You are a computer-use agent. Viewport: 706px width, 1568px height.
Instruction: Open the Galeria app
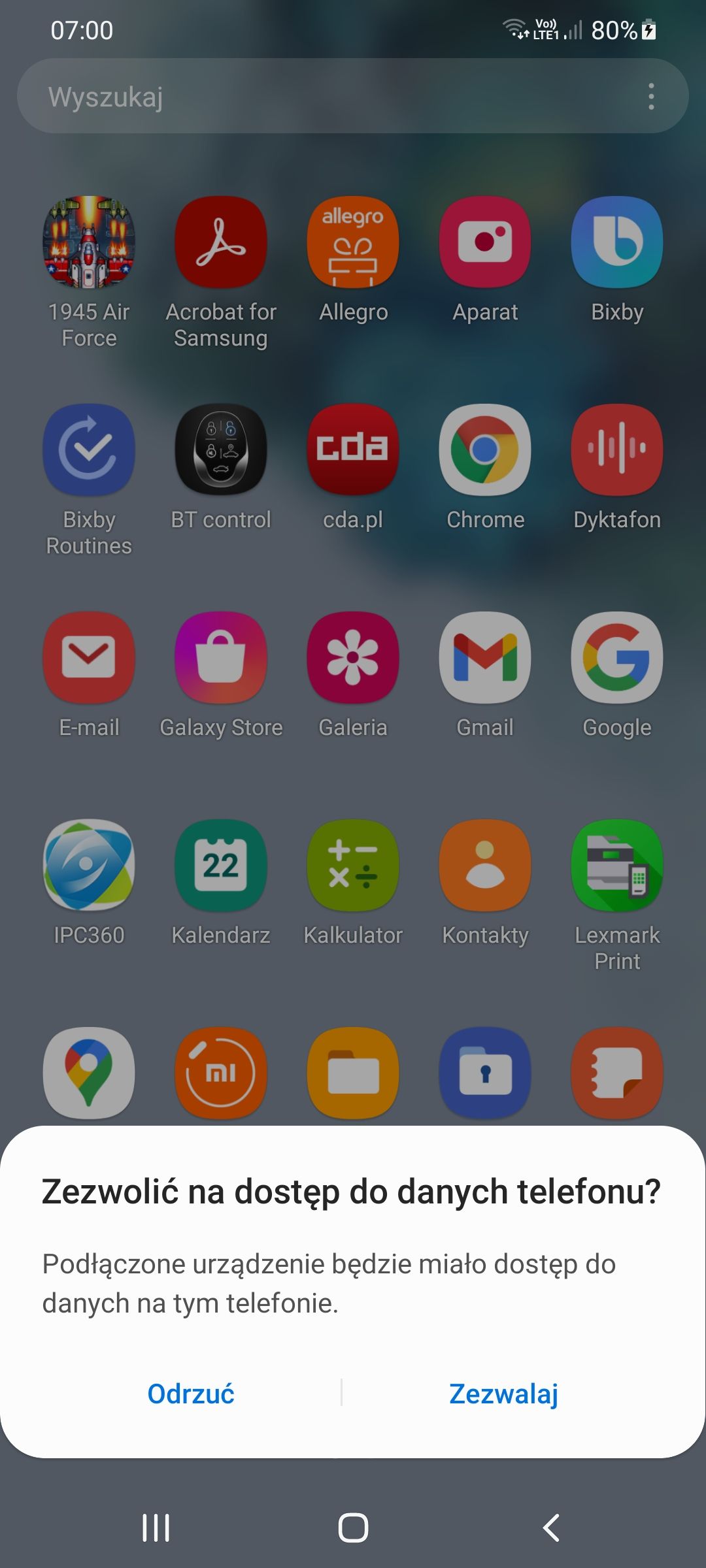353,657
